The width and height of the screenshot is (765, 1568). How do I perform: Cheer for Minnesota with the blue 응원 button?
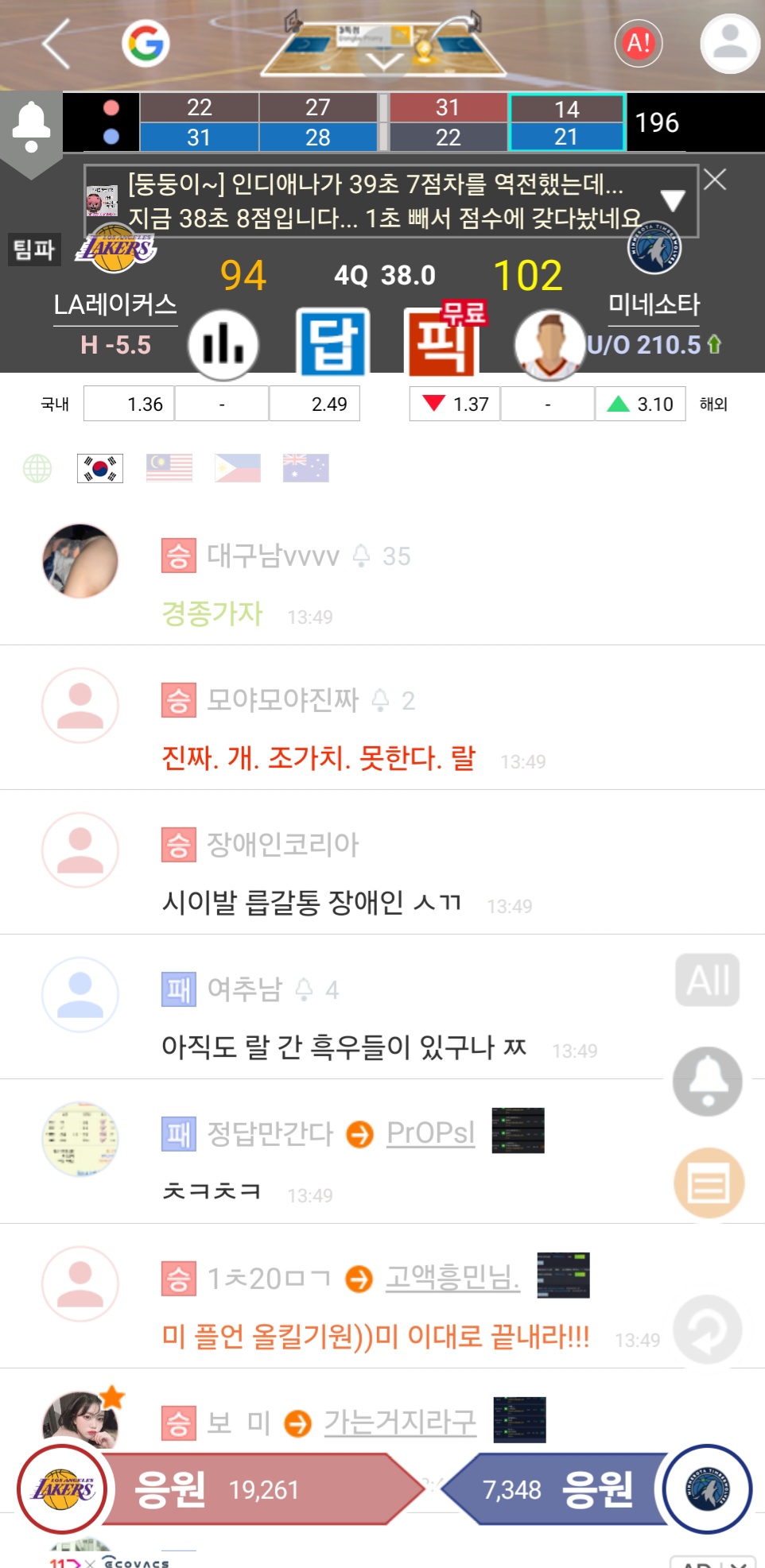(598, 1489)
